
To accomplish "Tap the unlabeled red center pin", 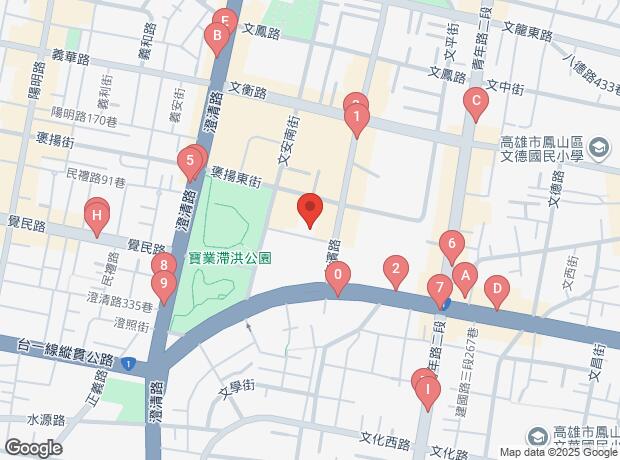I will tap(310, 209).
